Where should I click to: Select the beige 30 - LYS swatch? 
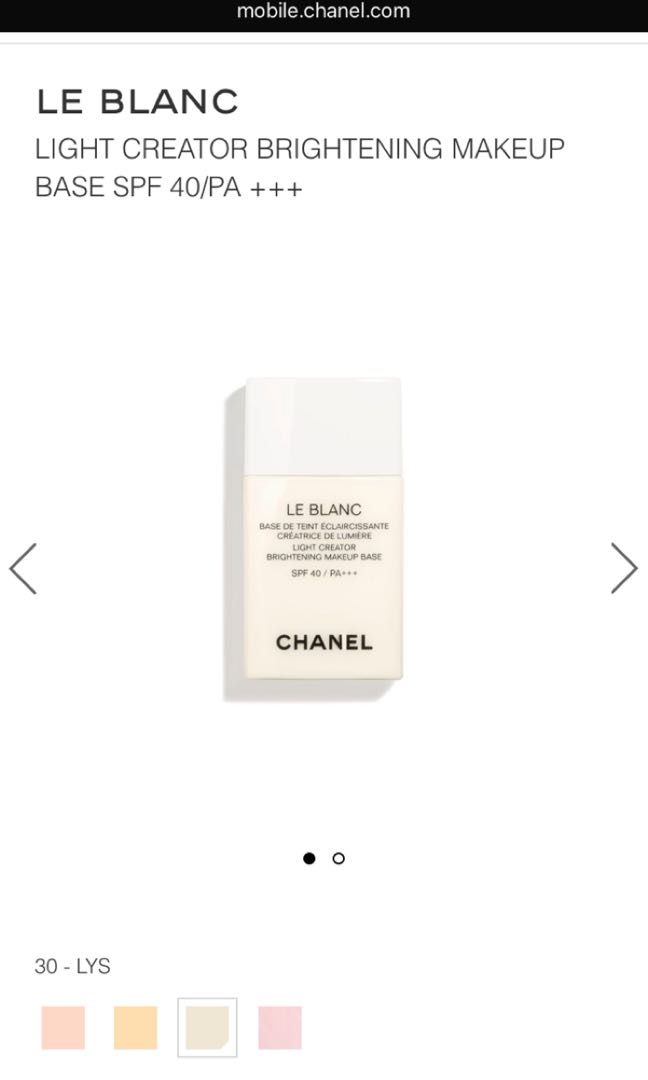coord(207,1028)
